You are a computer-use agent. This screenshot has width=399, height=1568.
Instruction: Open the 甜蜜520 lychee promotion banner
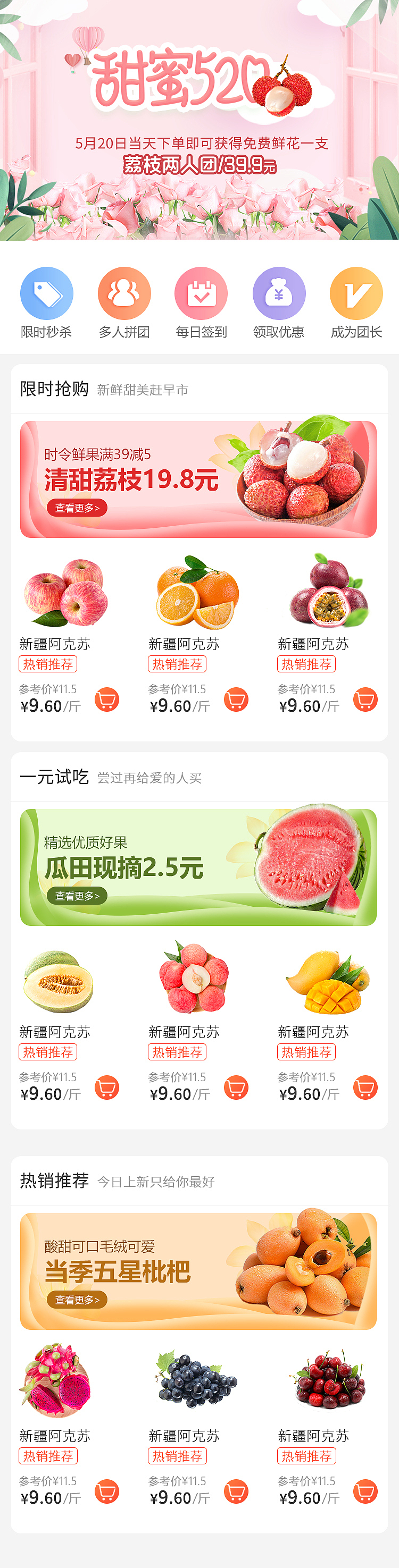(x=199, y=122)
